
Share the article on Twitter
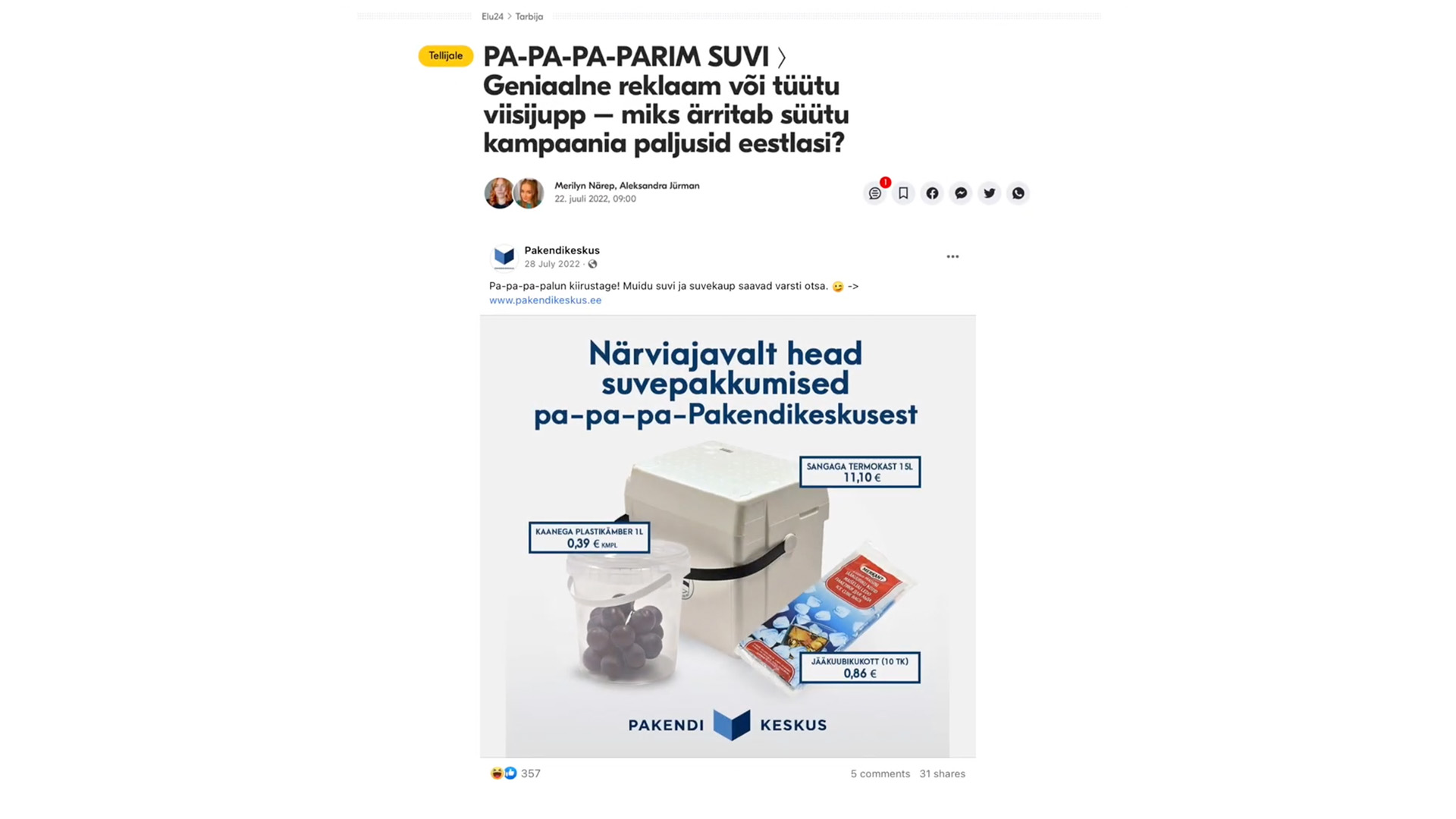tap(990, 193)
